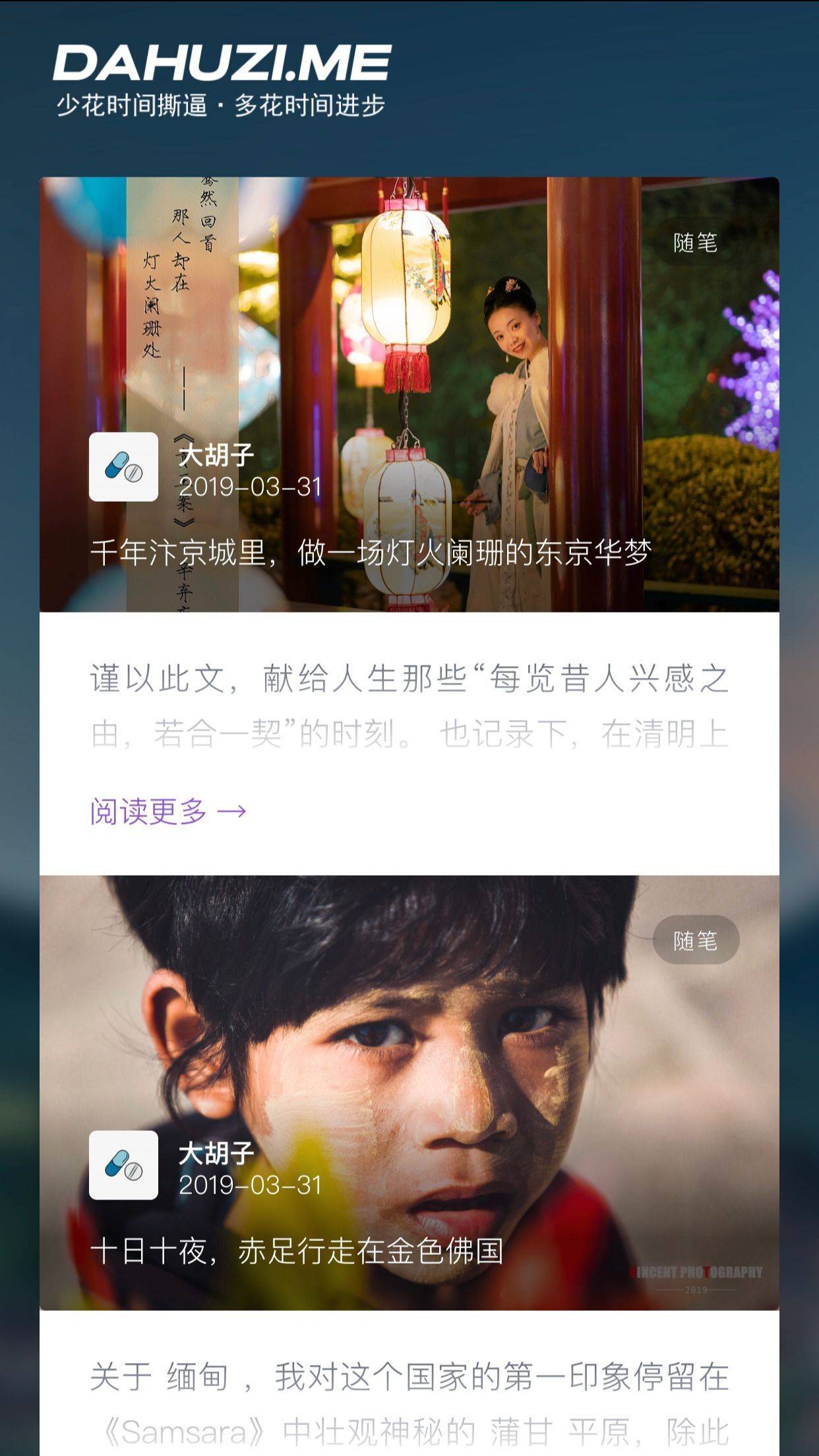Open 大胡子 avatar on the 汴京 post
The width and height of the screenshot is (819, 1456).
(123, 467)
